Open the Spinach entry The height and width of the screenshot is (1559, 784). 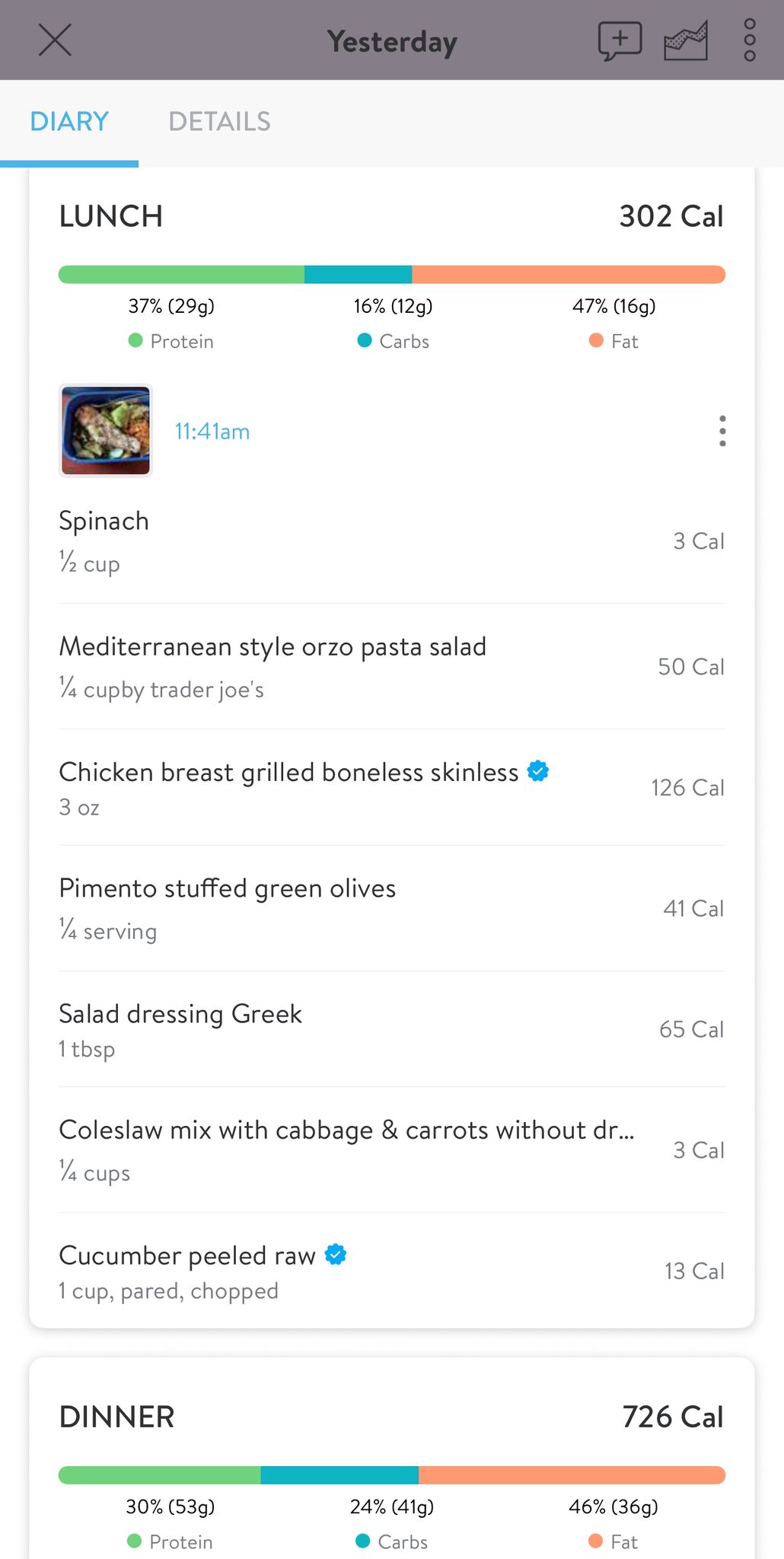392,541
